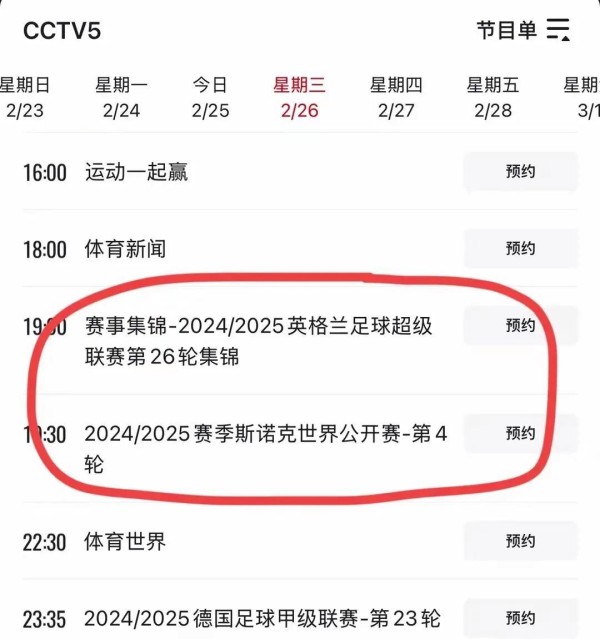Reserve the 16:00 运动一起赢 program
This screenshot has height=639, width=600.
[x=520, y=172]
